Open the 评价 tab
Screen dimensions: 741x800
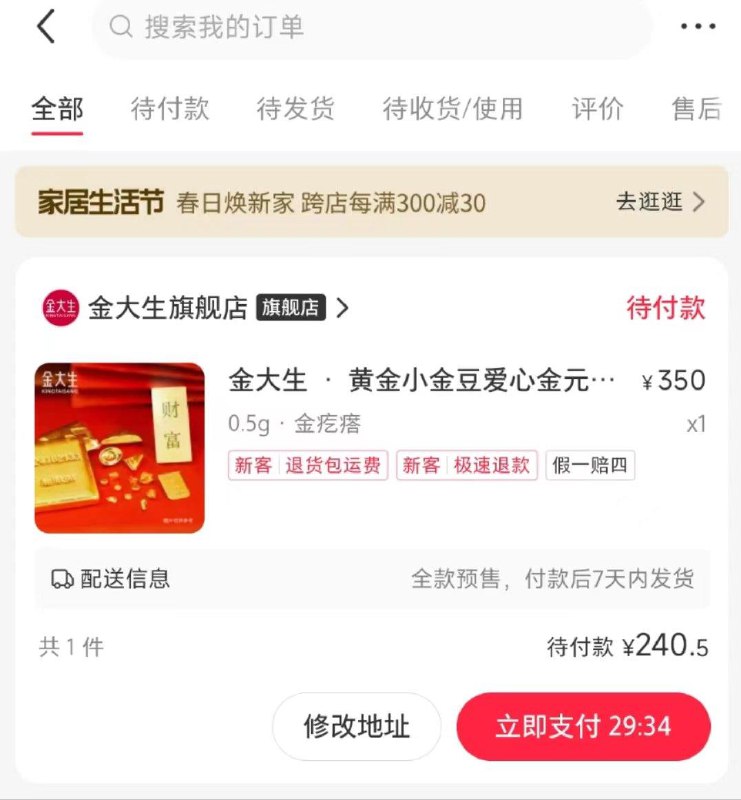pos(597,109)
